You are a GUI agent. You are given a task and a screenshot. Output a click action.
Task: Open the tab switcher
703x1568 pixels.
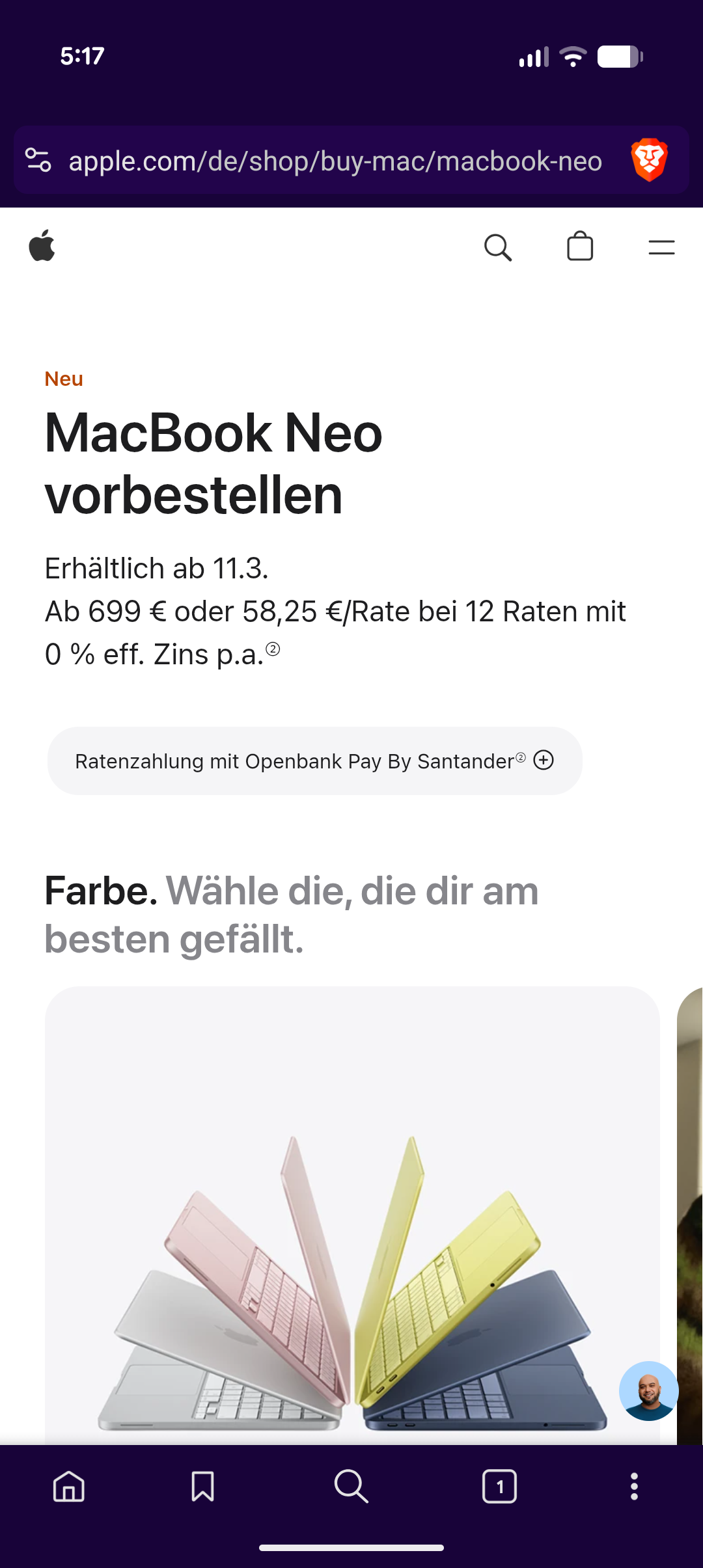[499, 1487]
